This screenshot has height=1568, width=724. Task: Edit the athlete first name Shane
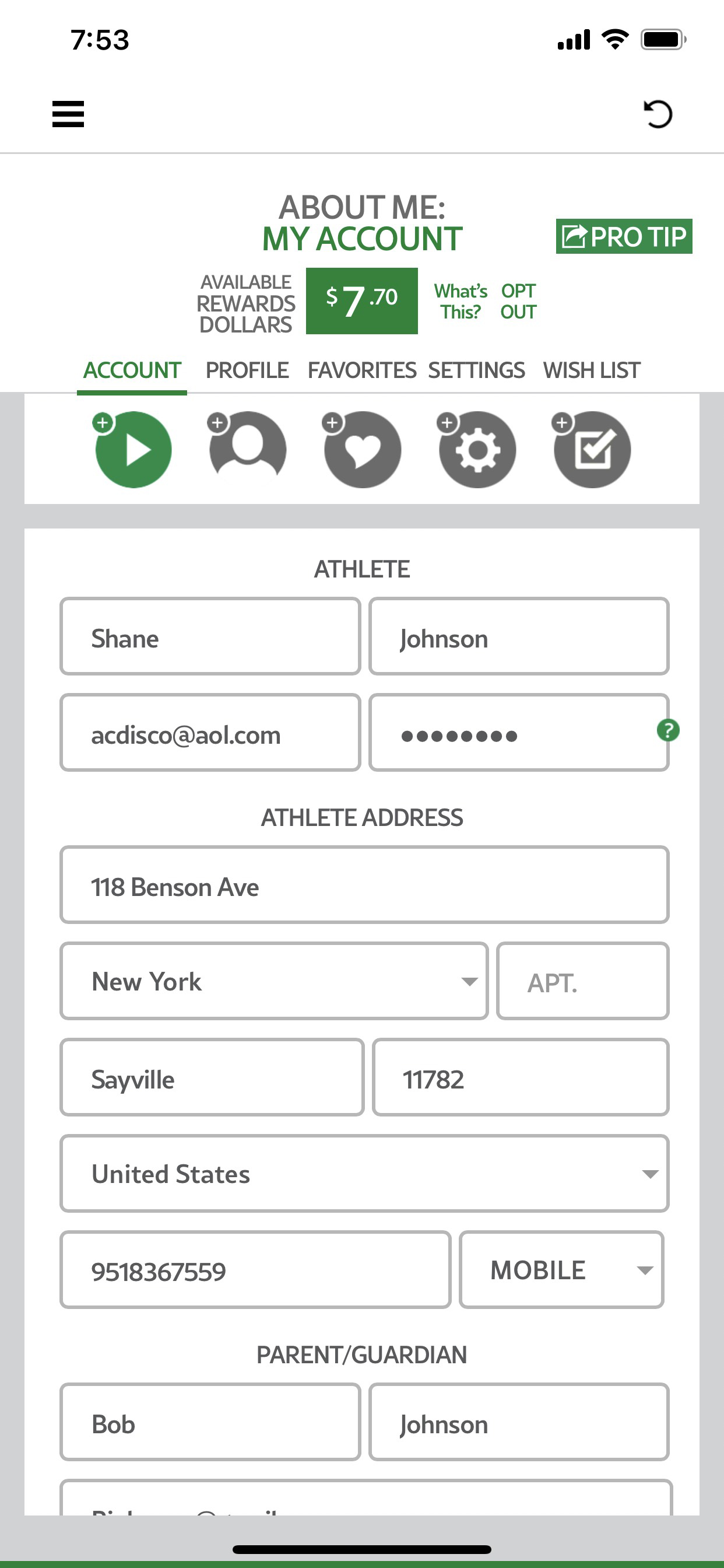210,638
